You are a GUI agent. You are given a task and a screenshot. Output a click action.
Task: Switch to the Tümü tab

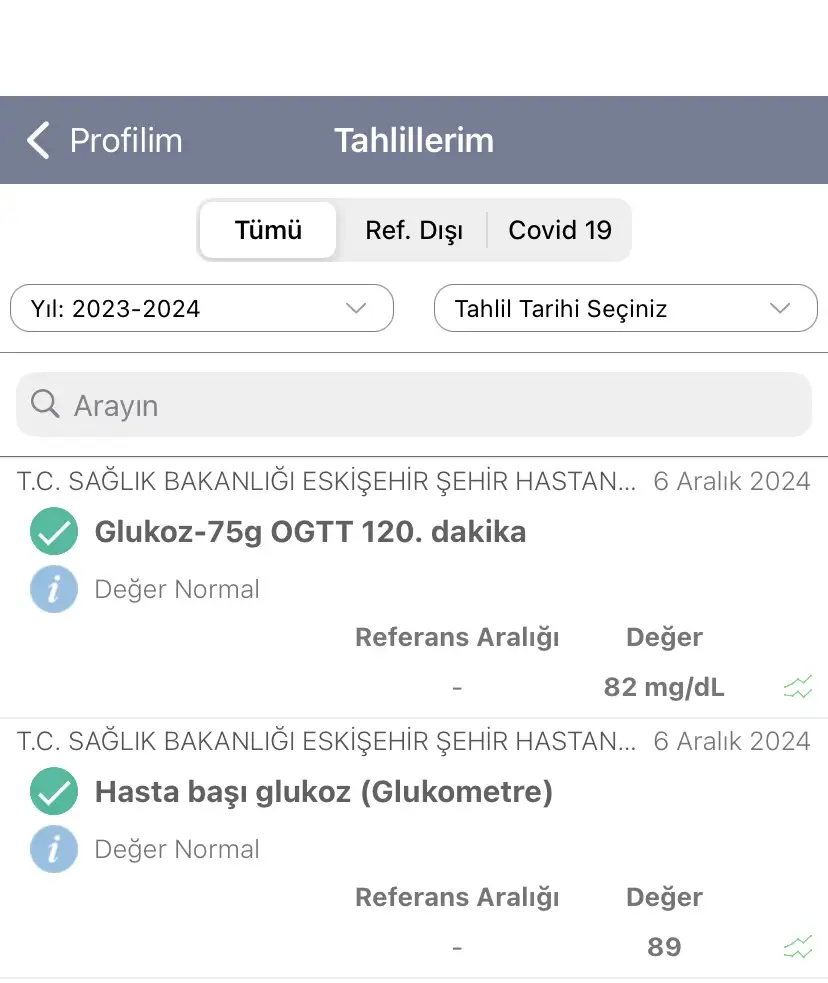[268, 231]
